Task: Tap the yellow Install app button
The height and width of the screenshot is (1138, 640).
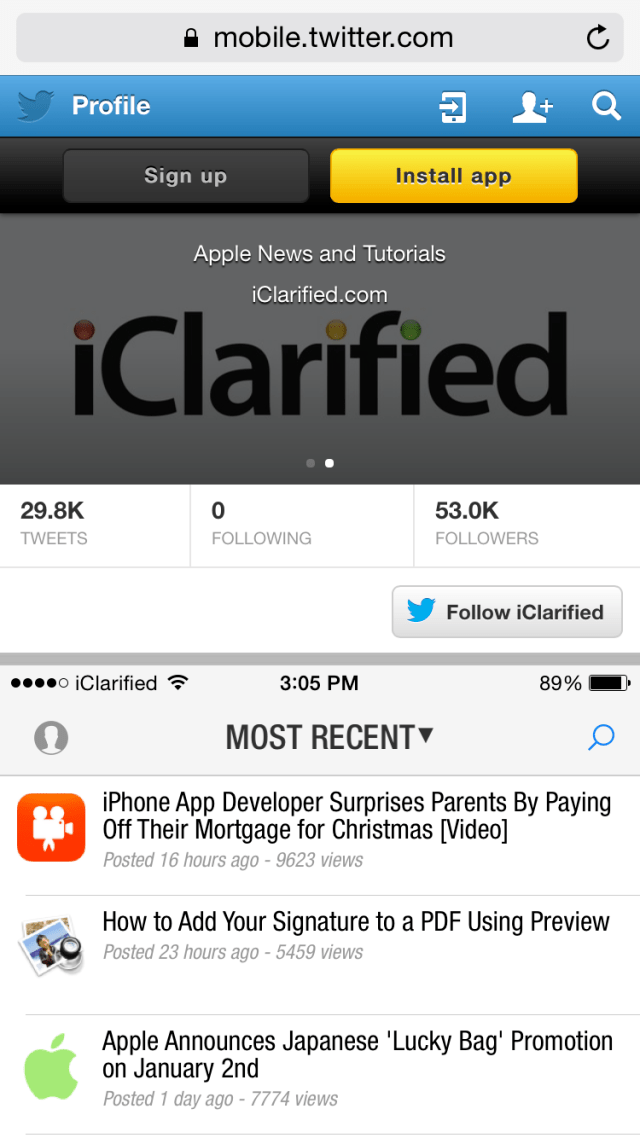Action: point(453,176)
